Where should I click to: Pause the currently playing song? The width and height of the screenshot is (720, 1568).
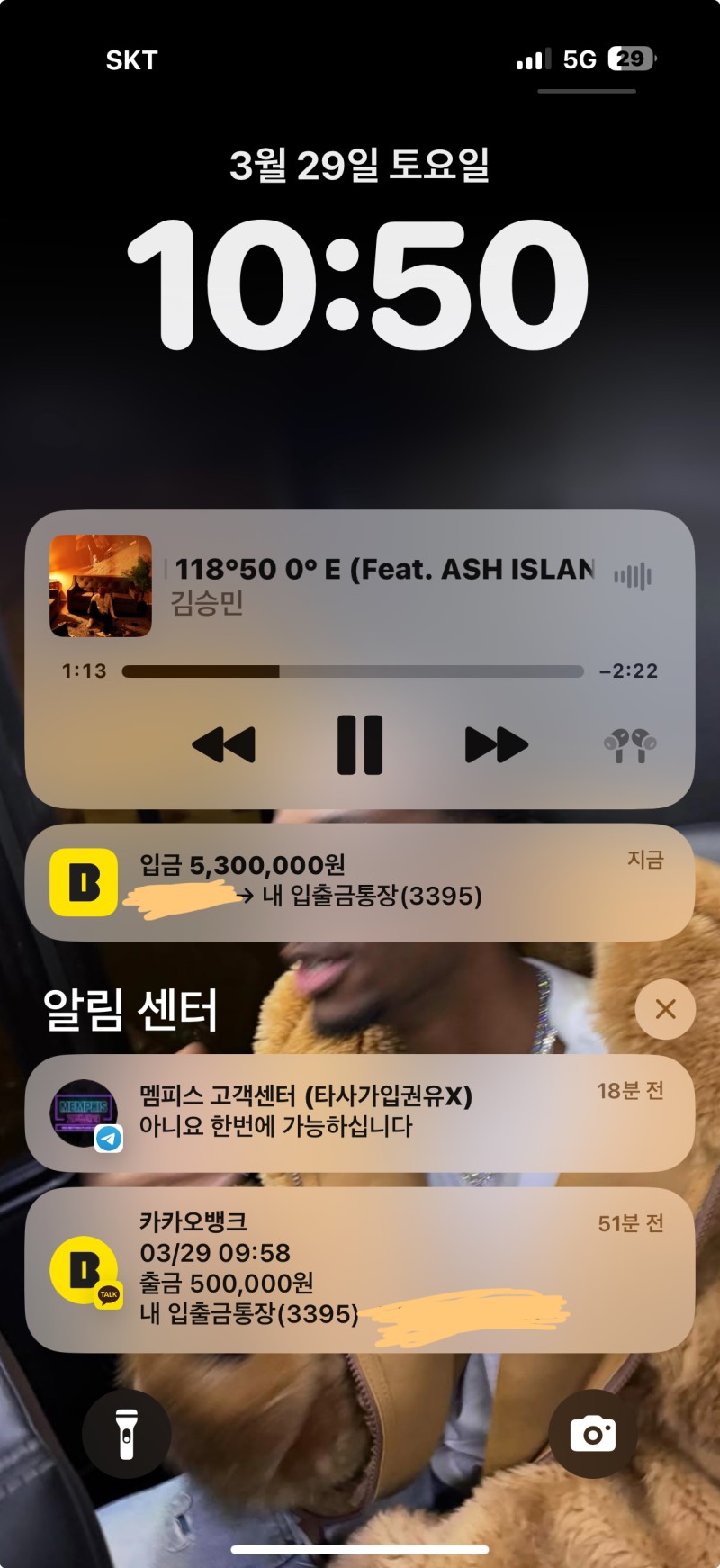click(360, 744)
